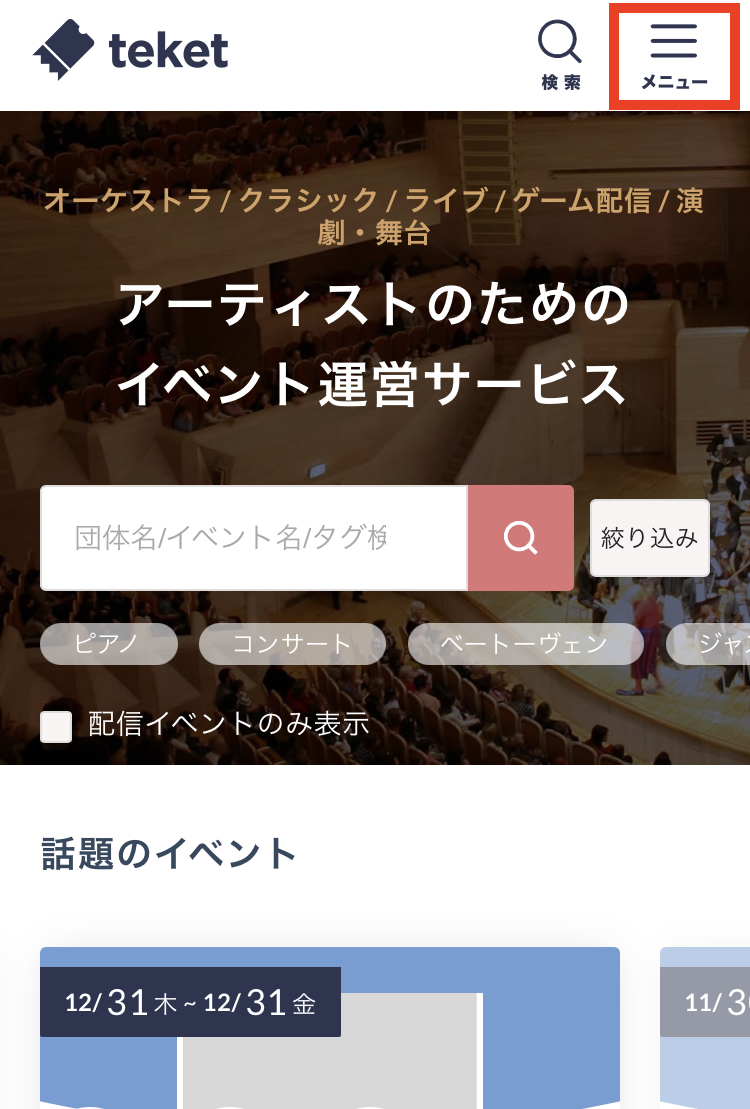
Task: Open the event card dated 12/31
Action: point(330,1040)
